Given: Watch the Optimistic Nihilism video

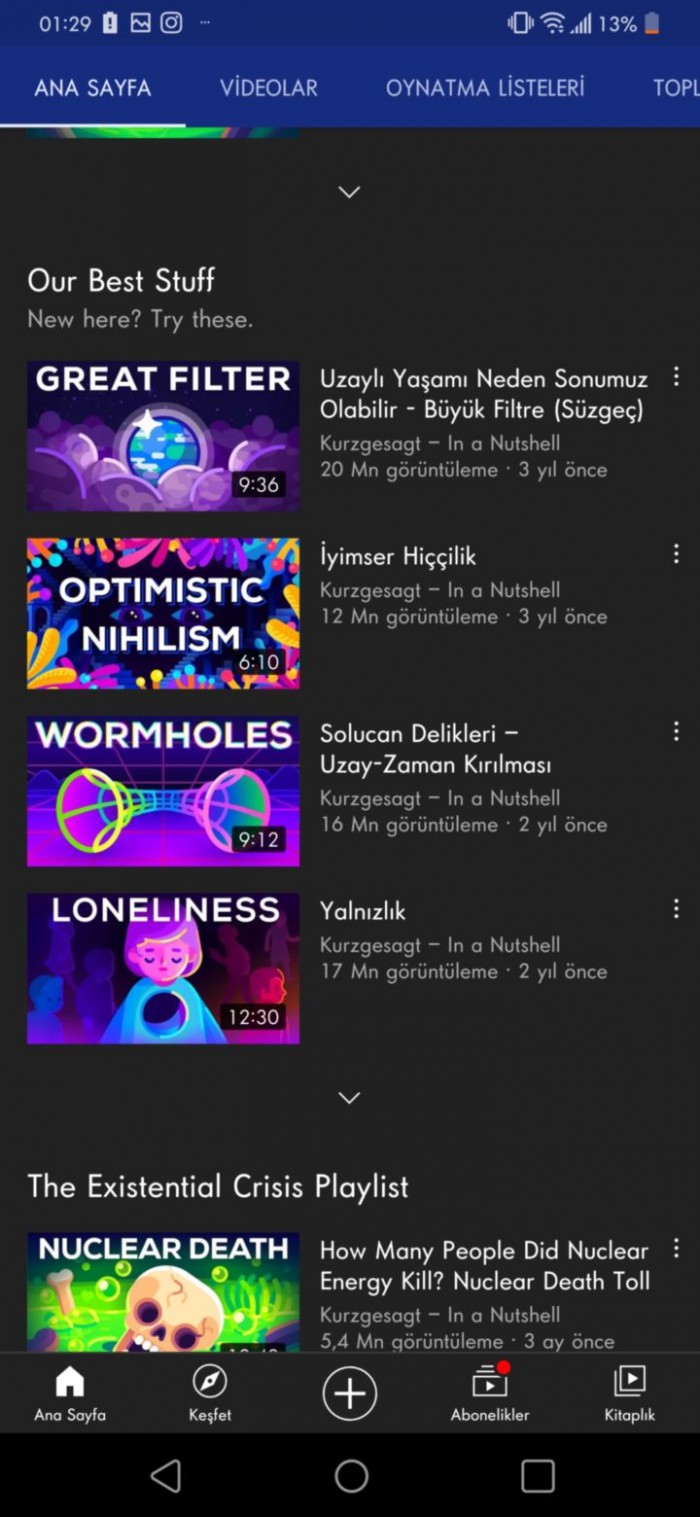Looking at the screenshot, I should [163, 613].
